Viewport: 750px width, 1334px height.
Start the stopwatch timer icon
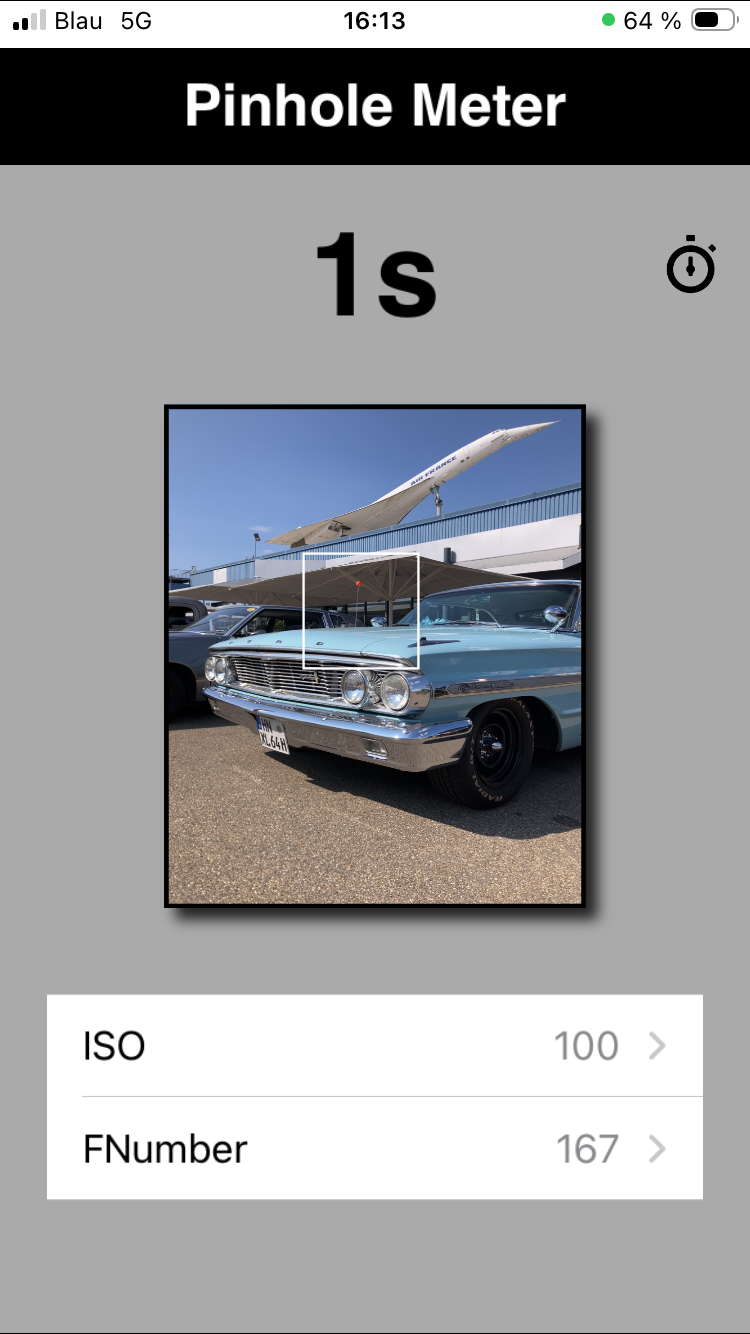click(x=691, y=264)
